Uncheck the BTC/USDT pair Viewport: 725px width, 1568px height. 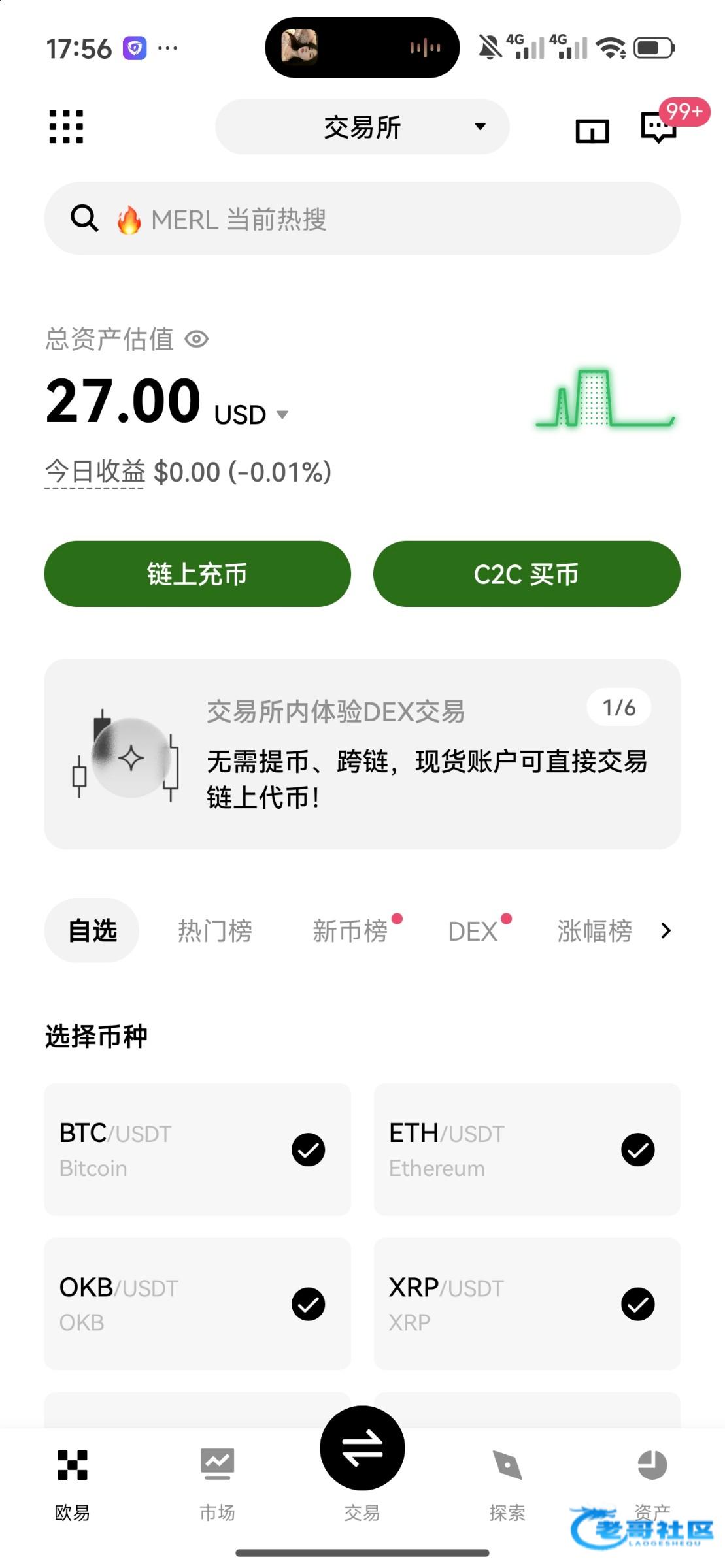[308, 1150]
